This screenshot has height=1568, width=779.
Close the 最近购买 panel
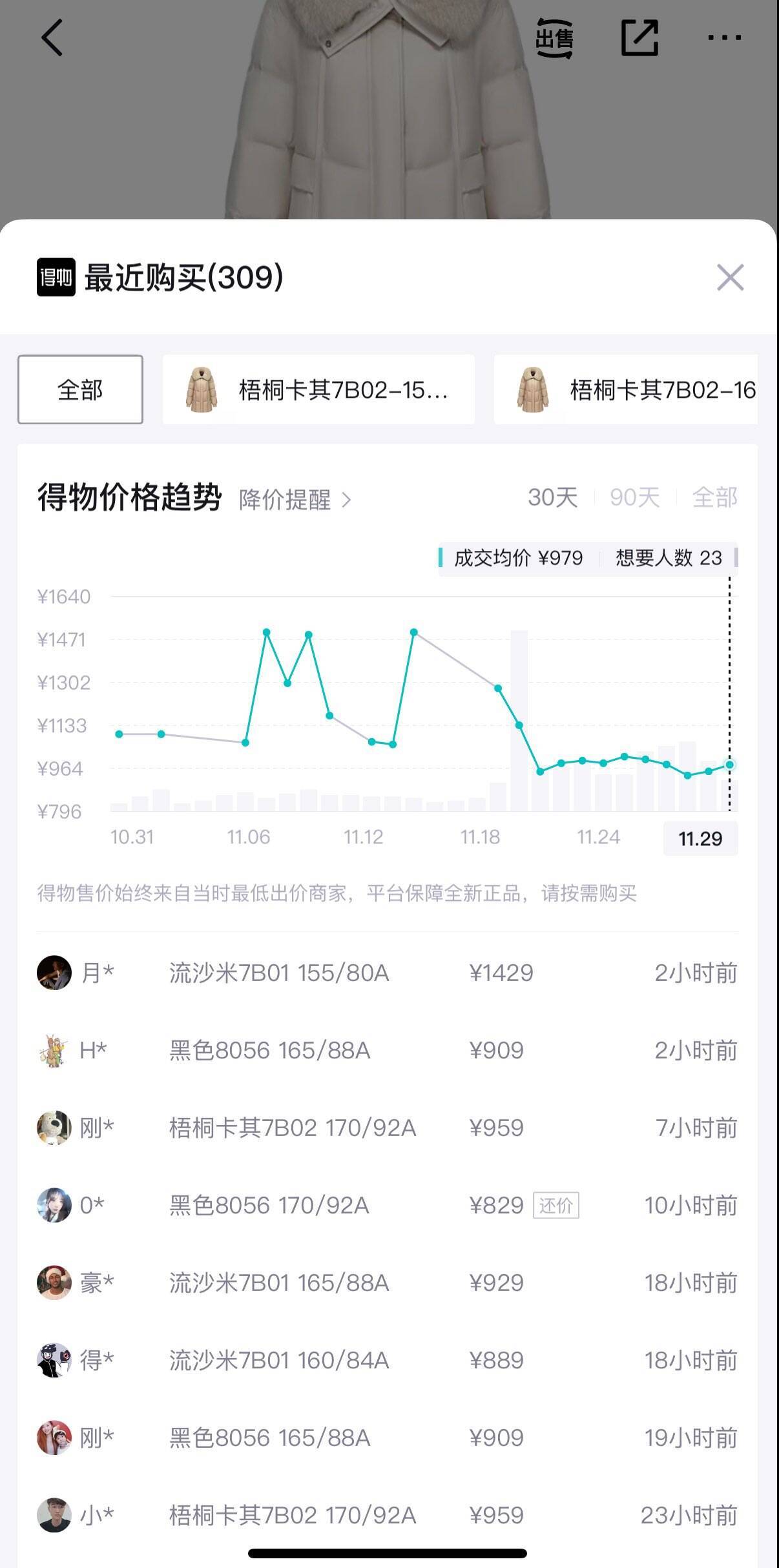(x=730, y=278)
